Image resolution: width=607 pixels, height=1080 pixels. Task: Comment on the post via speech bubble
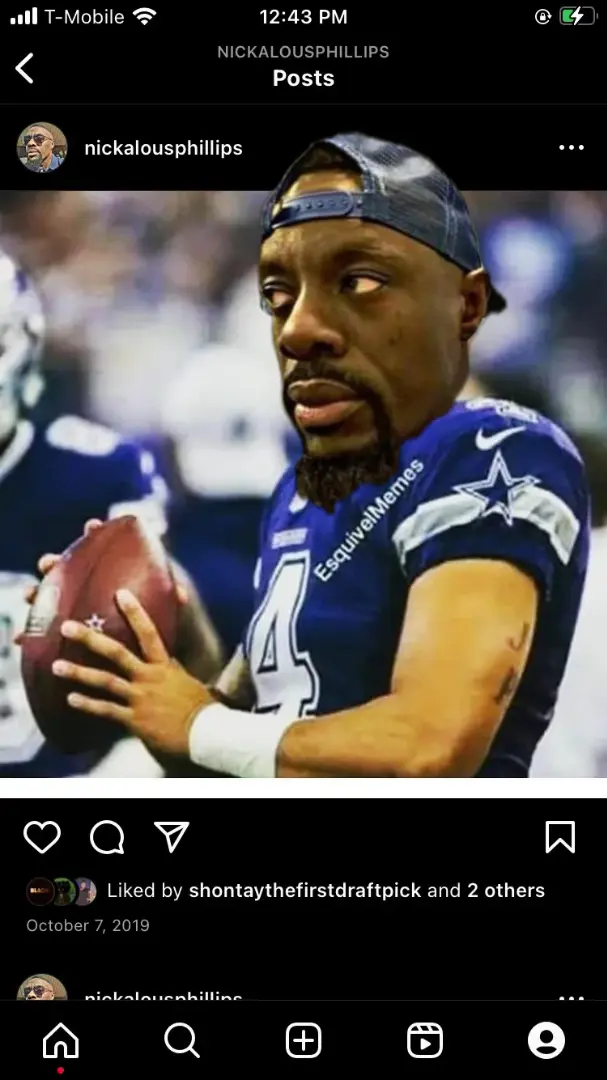(107, 837)
